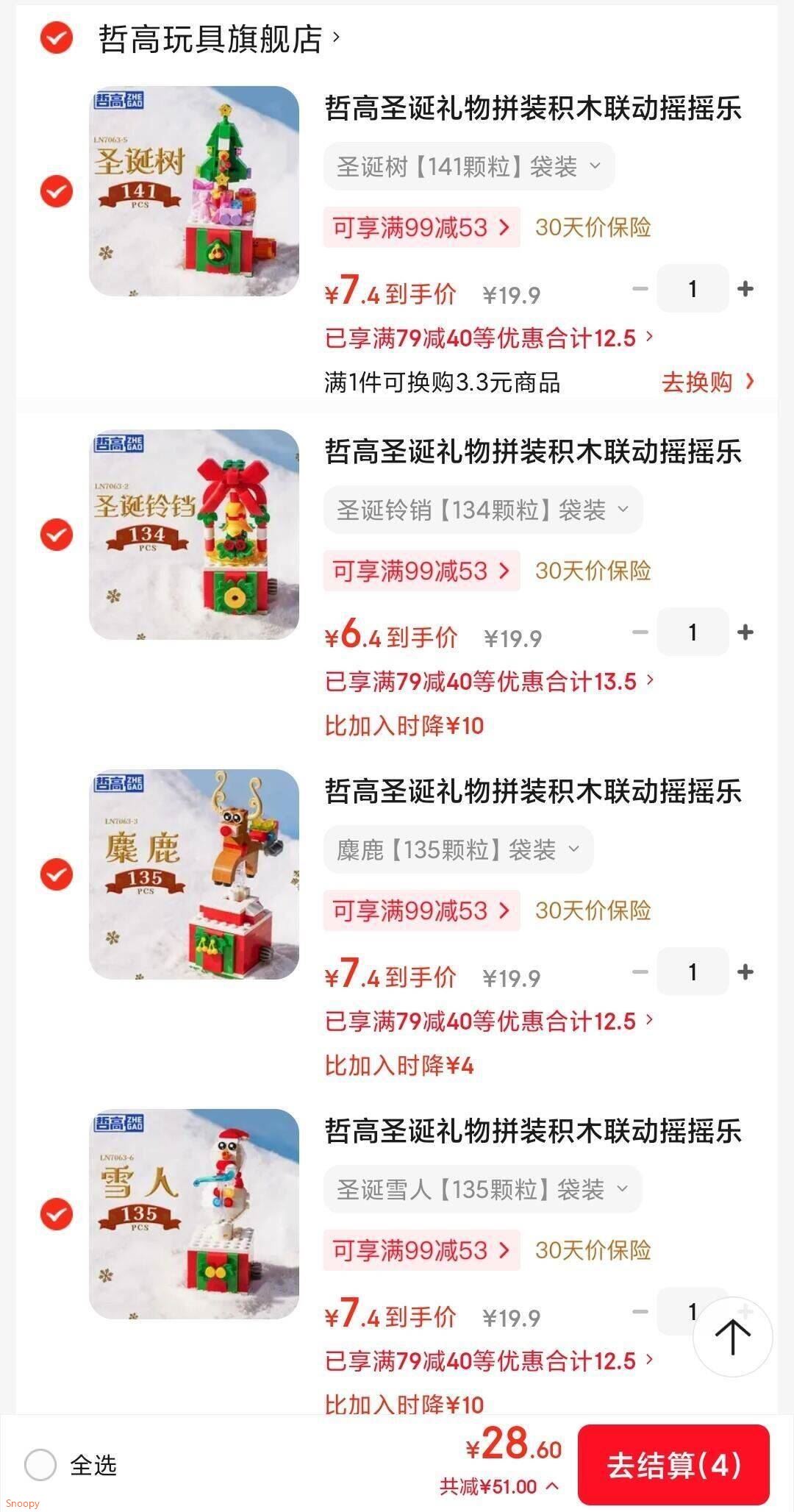Uncheck the store-wide 哲高玩具旗舰店 checkbox
The height and width of the screenshot is (1512, 794).
[57, 38]
